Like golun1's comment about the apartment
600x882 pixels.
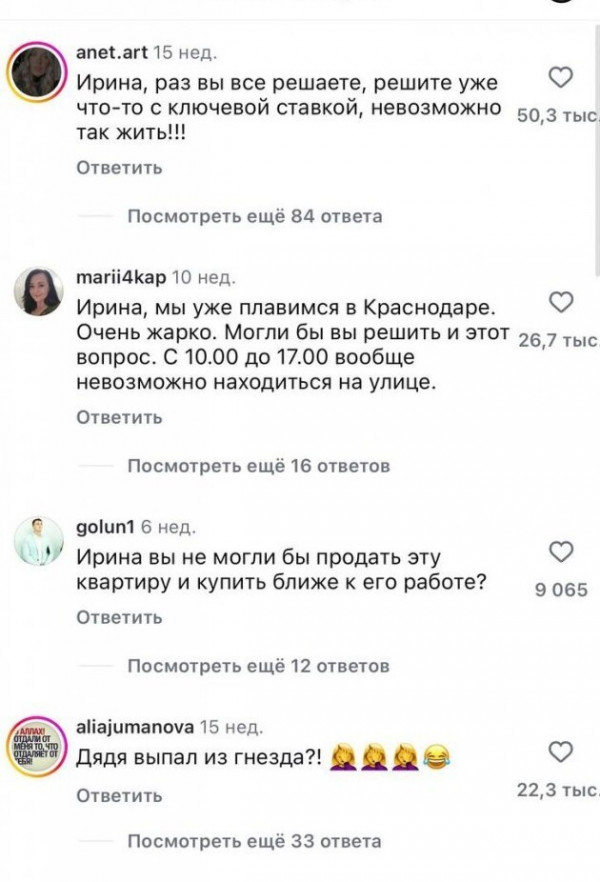(x=563, y=552)
